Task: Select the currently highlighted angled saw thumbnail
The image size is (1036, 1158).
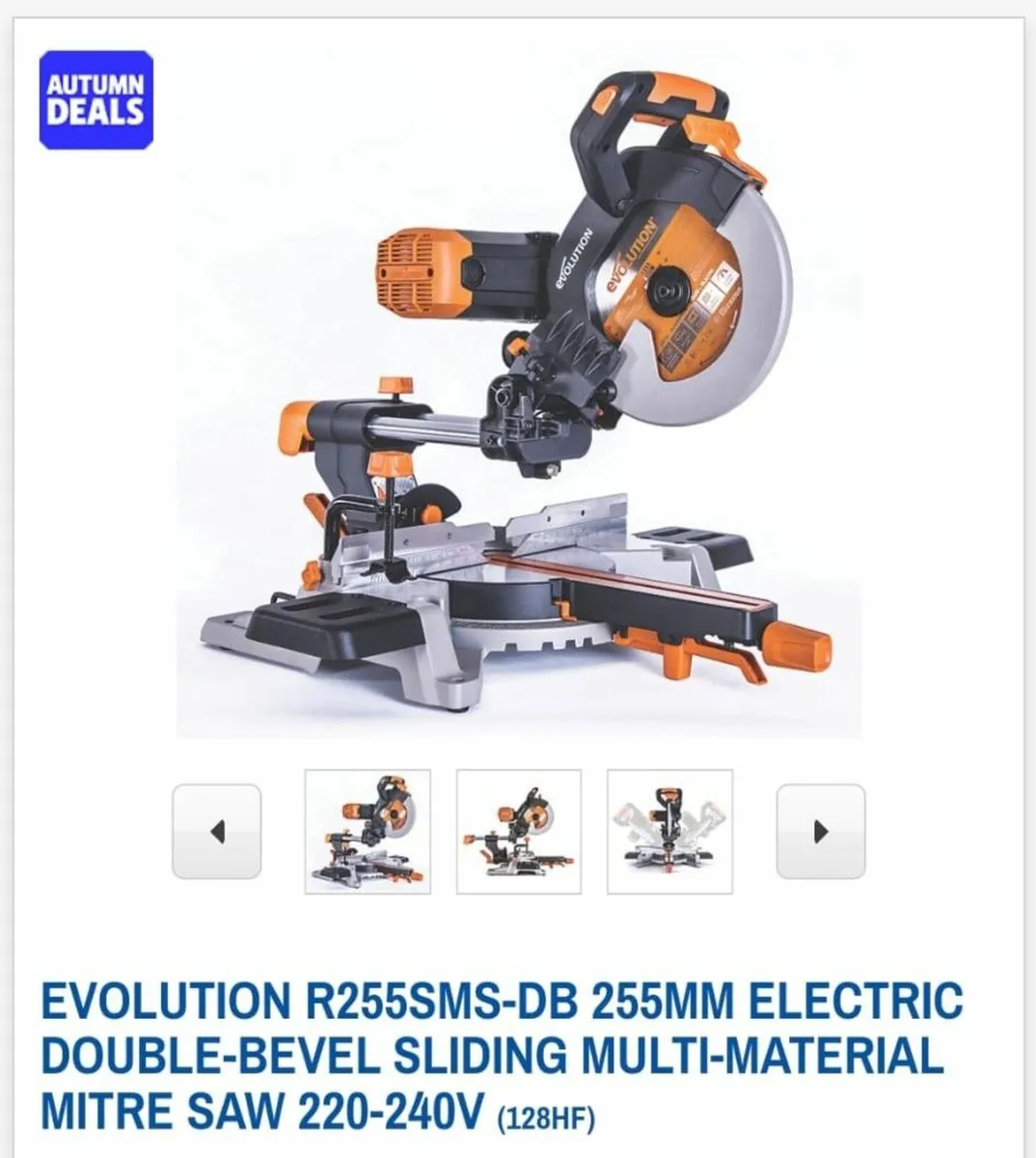Action: point(368,831)
